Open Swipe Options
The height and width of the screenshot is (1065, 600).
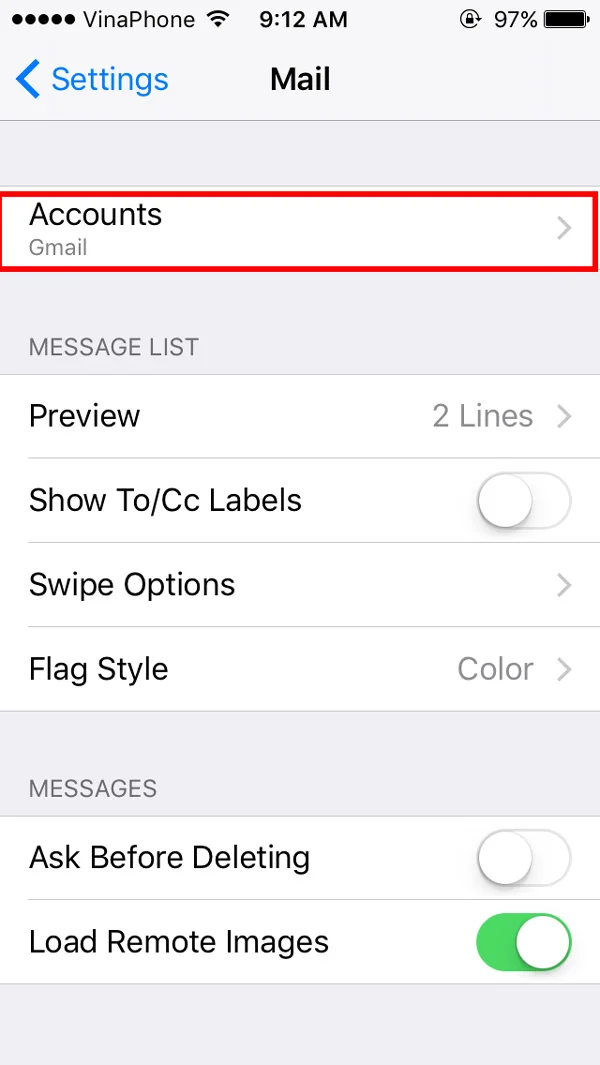click(300, 585)
